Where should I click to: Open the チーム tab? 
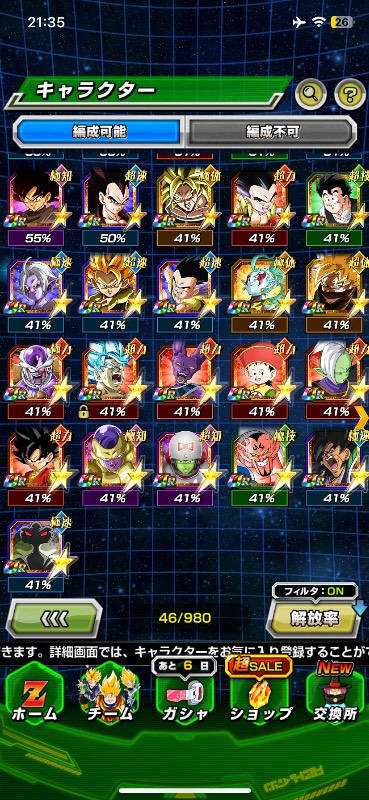110,699
